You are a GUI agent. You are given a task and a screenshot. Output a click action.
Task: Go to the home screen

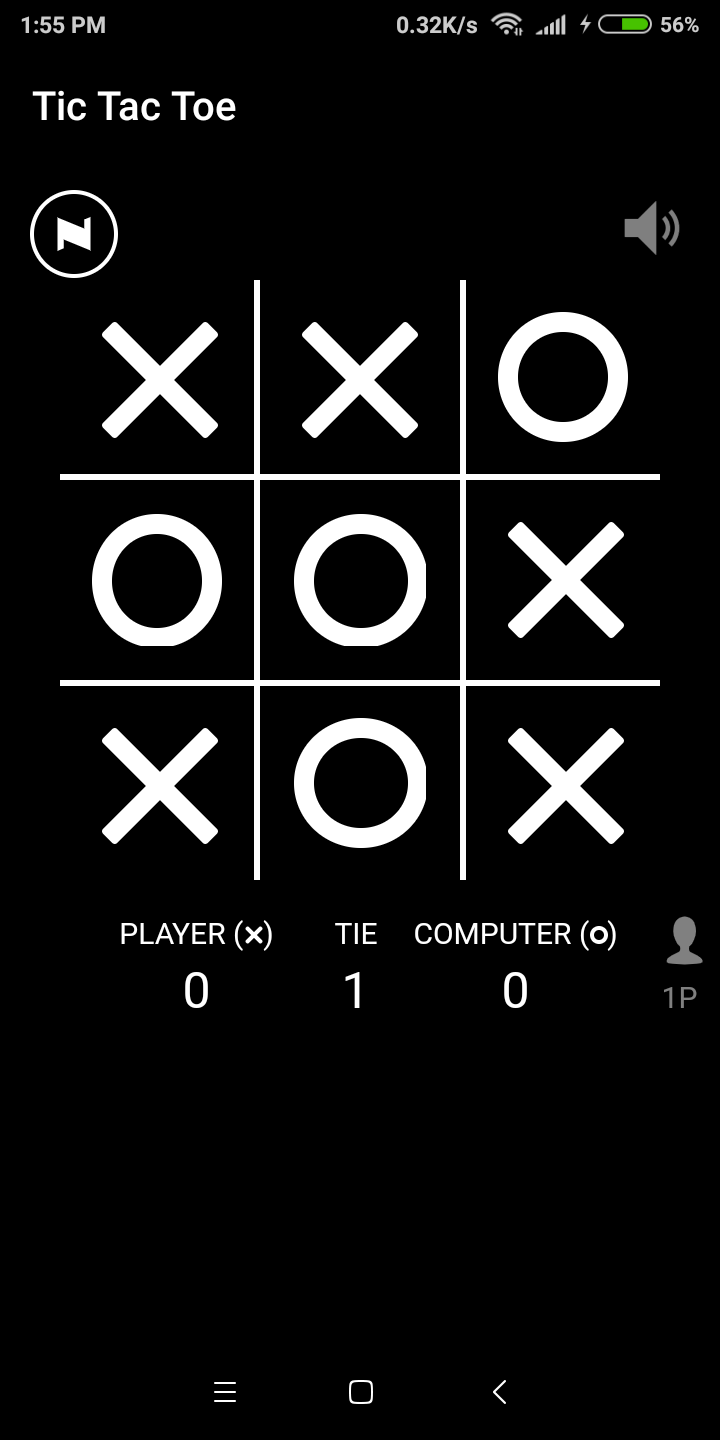pyautogui.click(x=361, y=1392)
